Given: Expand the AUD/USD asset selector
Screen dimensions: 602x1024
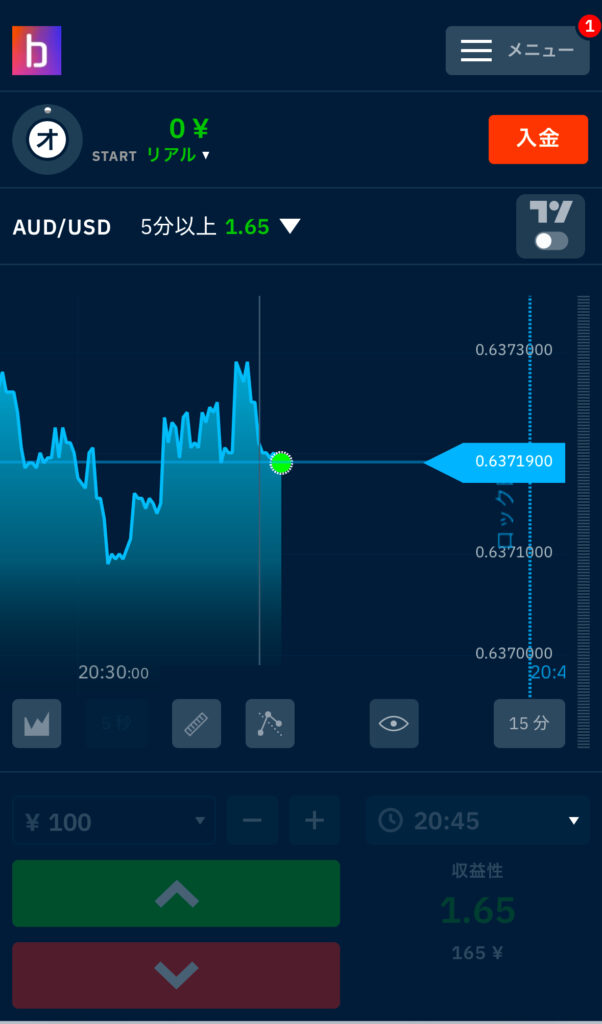Looking at the screenshot, I should (x=156, y=227).
